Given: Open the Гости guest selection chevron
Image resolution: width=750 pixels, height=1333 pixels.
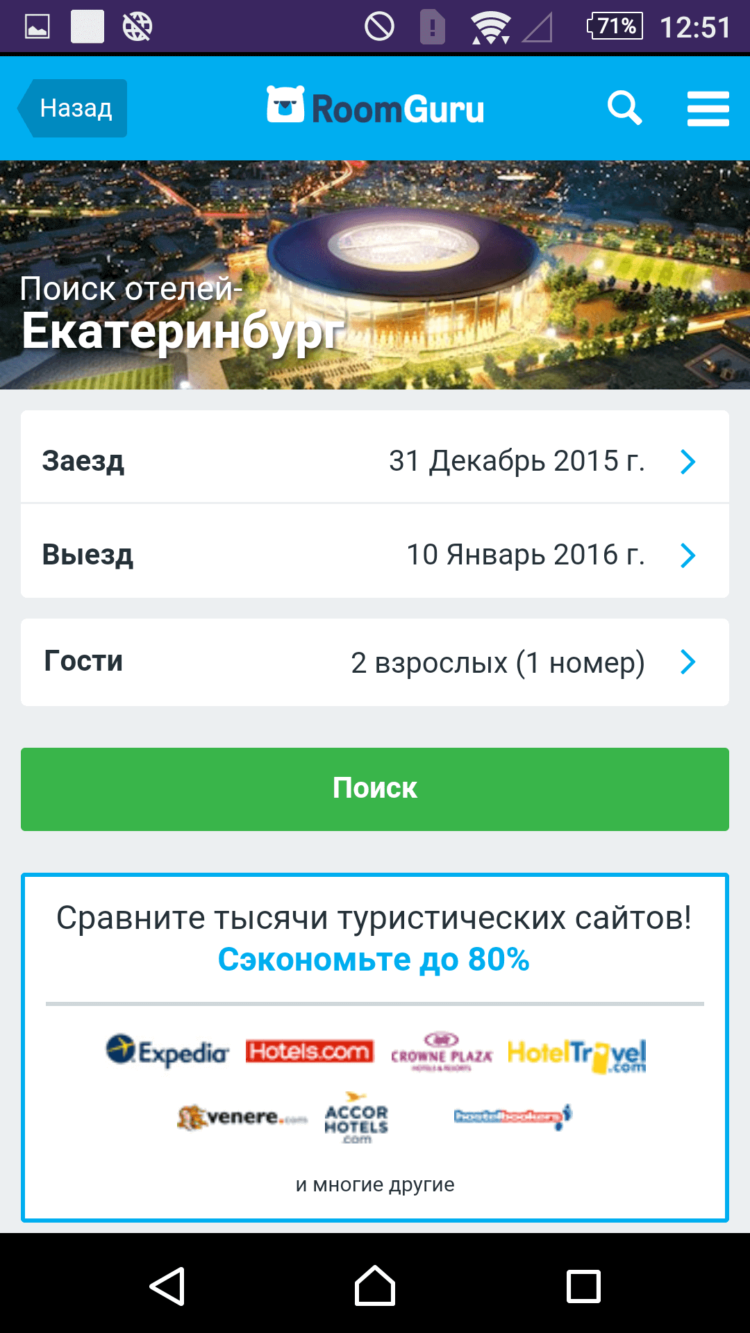Looking at the screenshot, I should pos(687,661).
